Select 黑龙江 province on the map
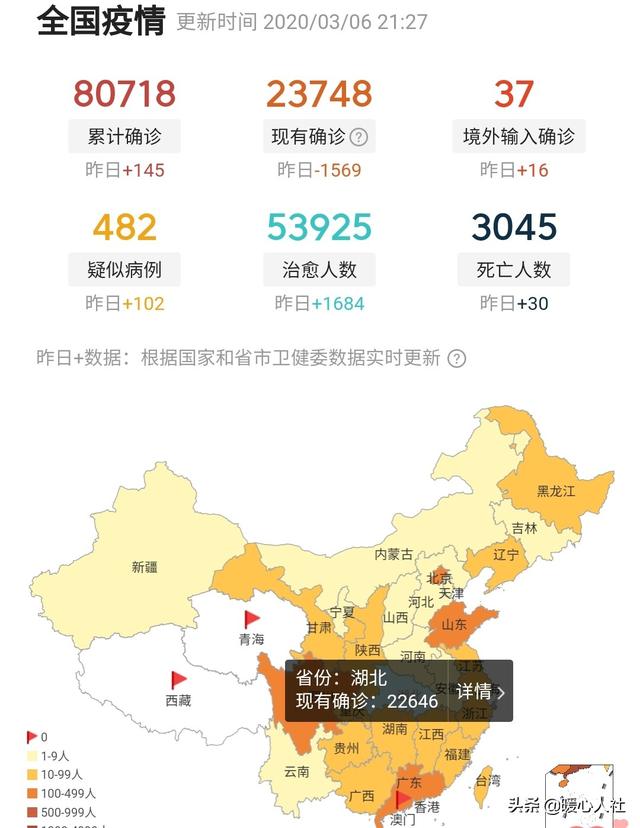 pos(556,491)
